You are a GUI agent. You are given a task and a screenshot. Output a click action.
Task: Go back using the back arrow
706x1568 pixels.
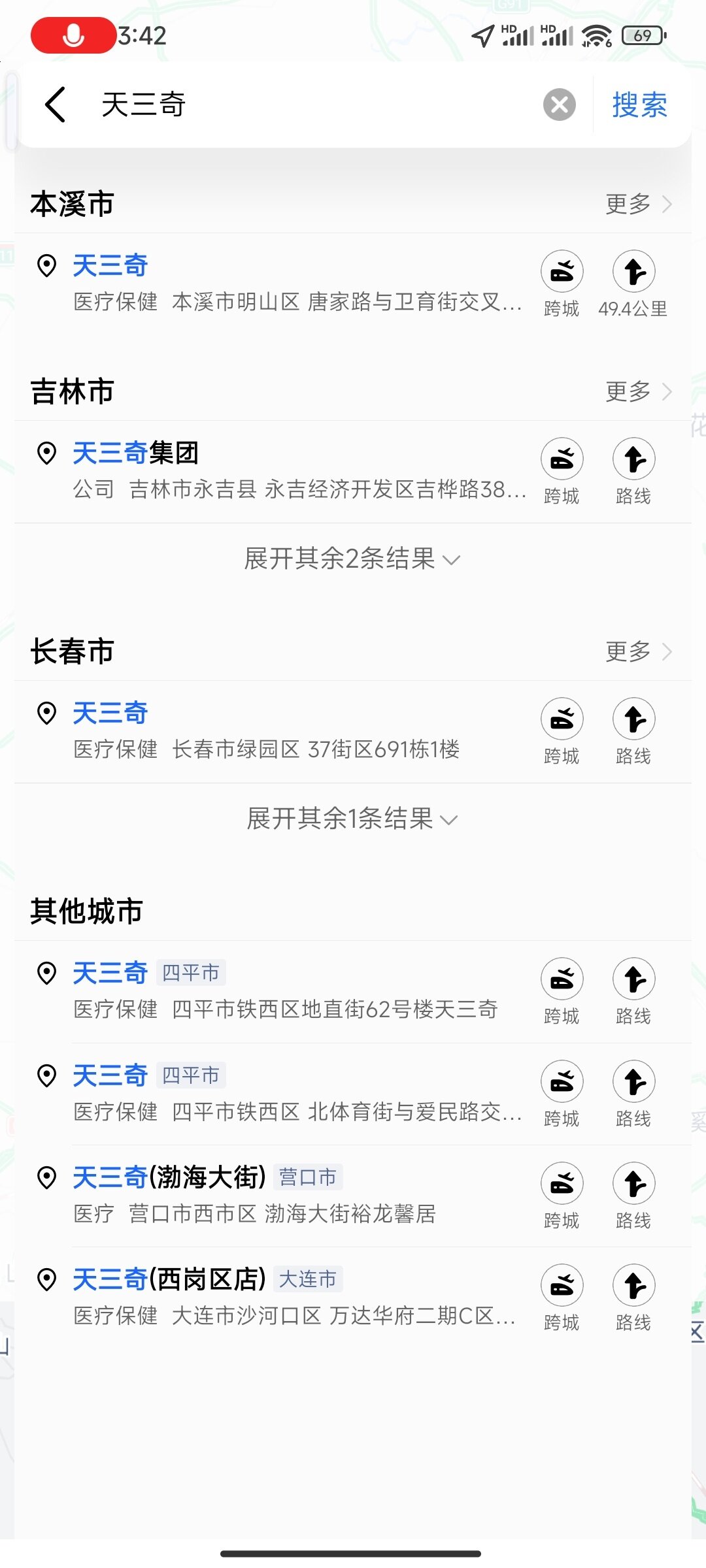56,105
